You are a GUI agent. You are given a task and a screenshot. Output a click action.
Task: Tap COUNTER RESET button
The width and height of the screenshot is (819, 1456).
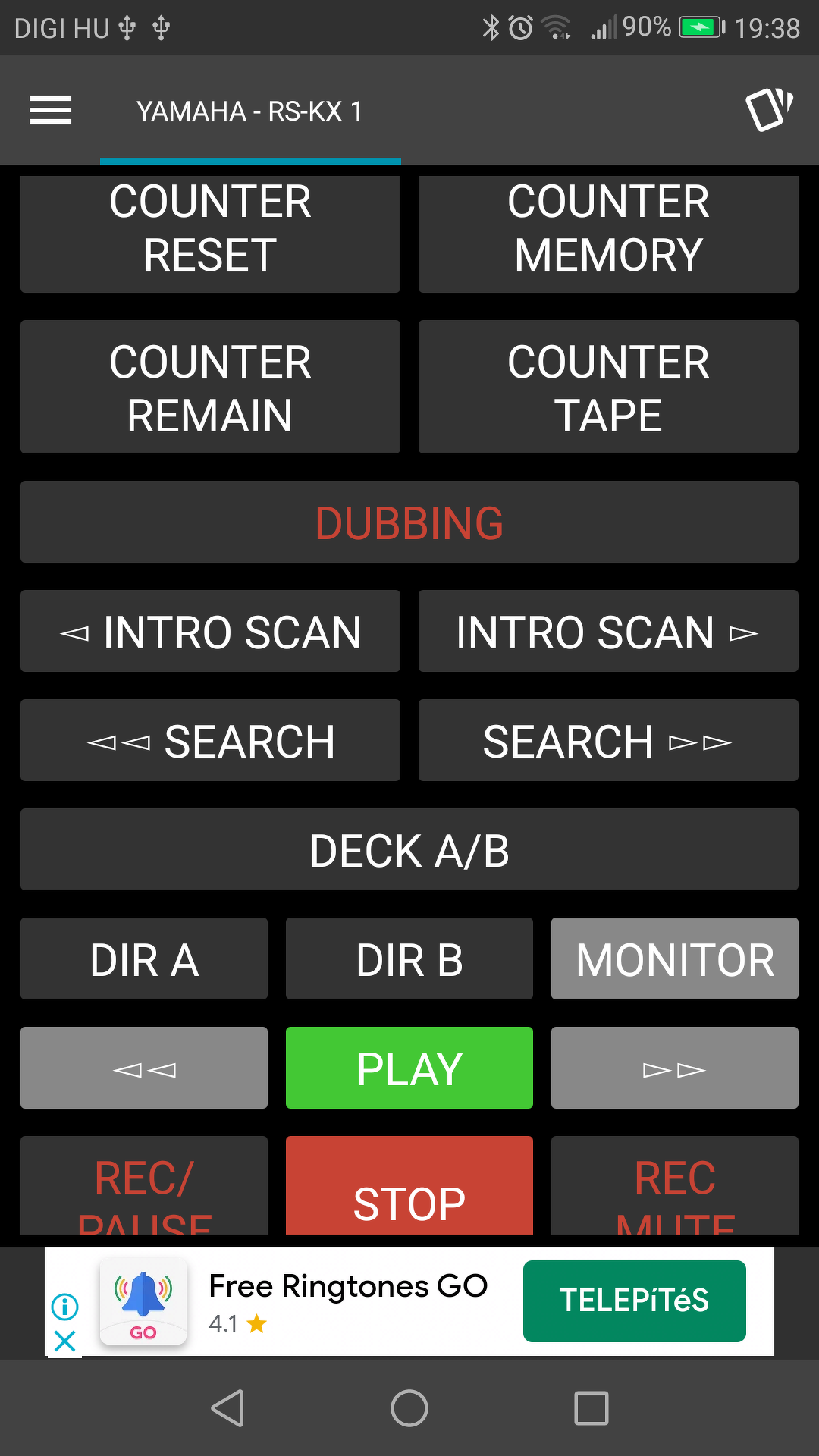(210, 234)
